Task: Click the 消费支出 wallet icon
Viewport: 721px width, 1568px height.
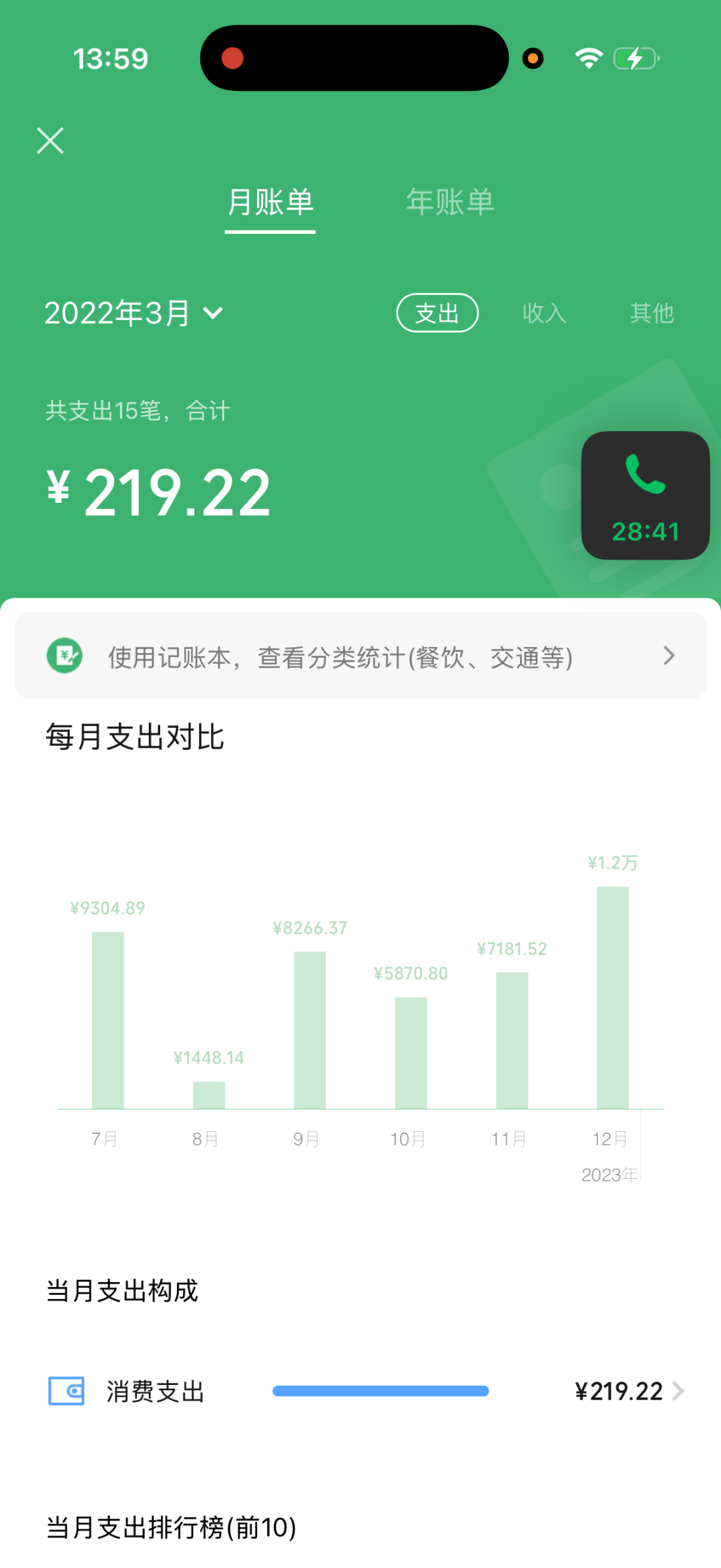Action: 65,1392
